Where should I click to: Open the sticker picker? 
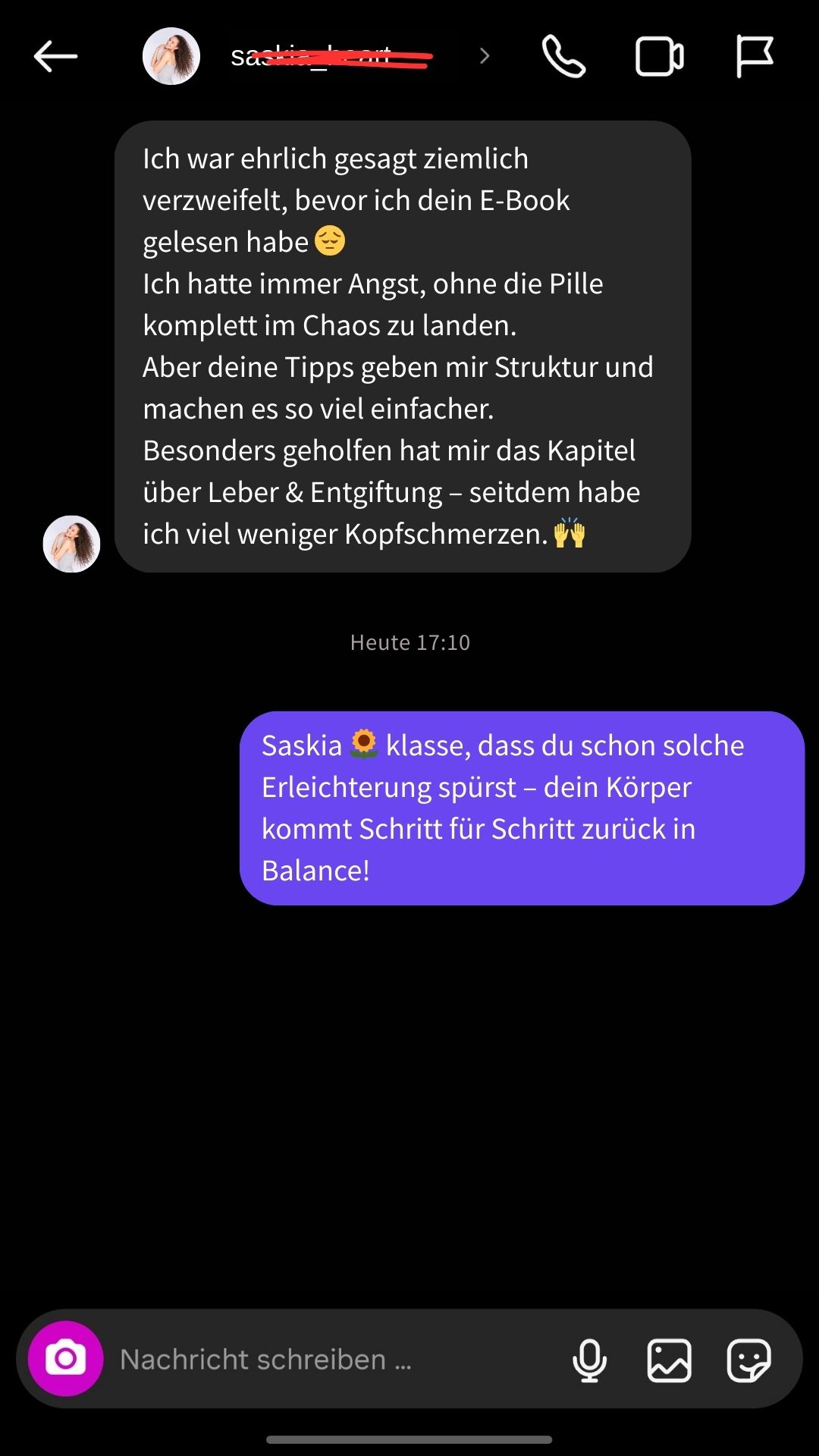[752, 1359]
